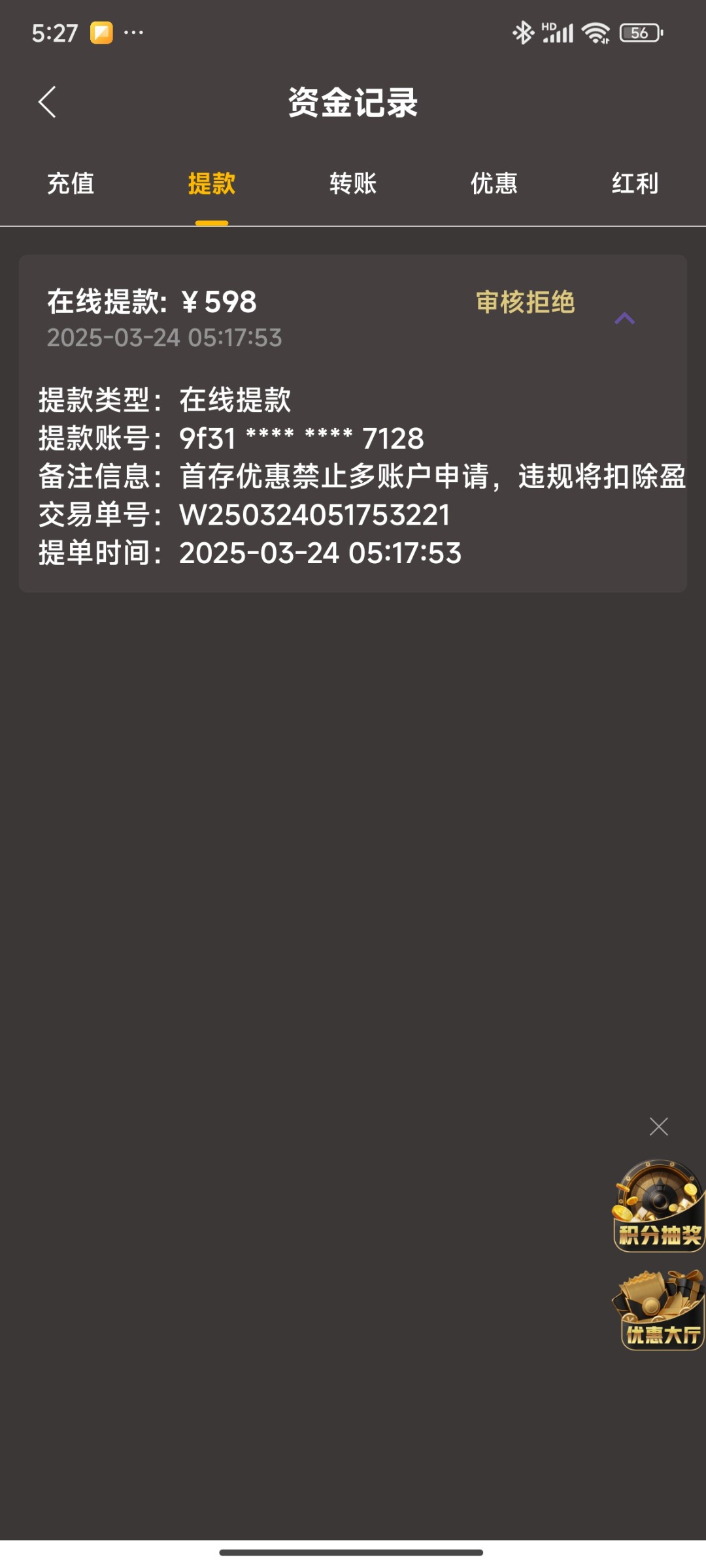Select the 提款 tab
Viewport: 706px width, 1568px height.
212,184
